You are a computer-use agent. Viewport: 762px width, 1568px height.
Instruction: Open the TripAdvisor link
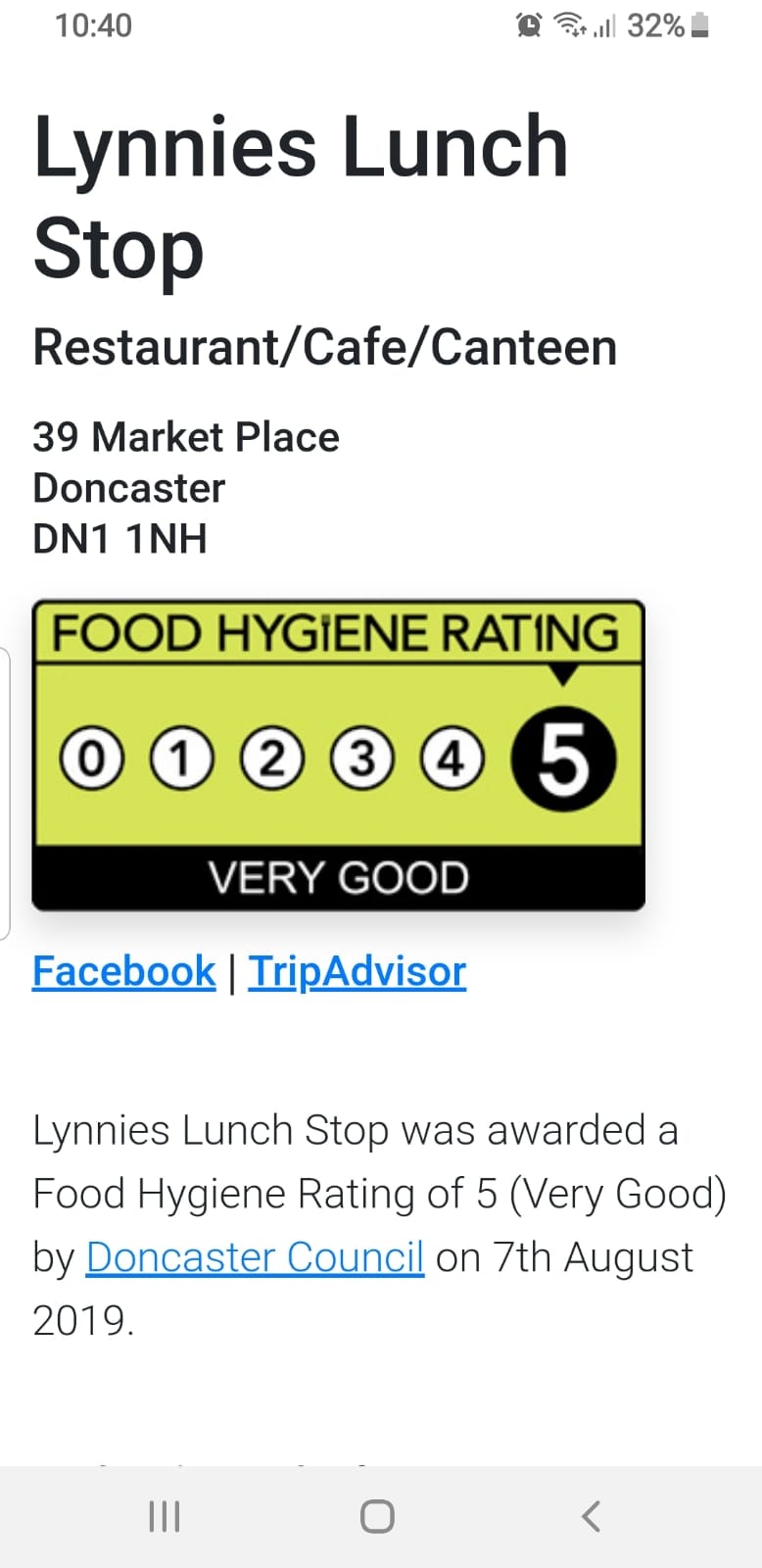pyautogui.click(x=357, y=971)
